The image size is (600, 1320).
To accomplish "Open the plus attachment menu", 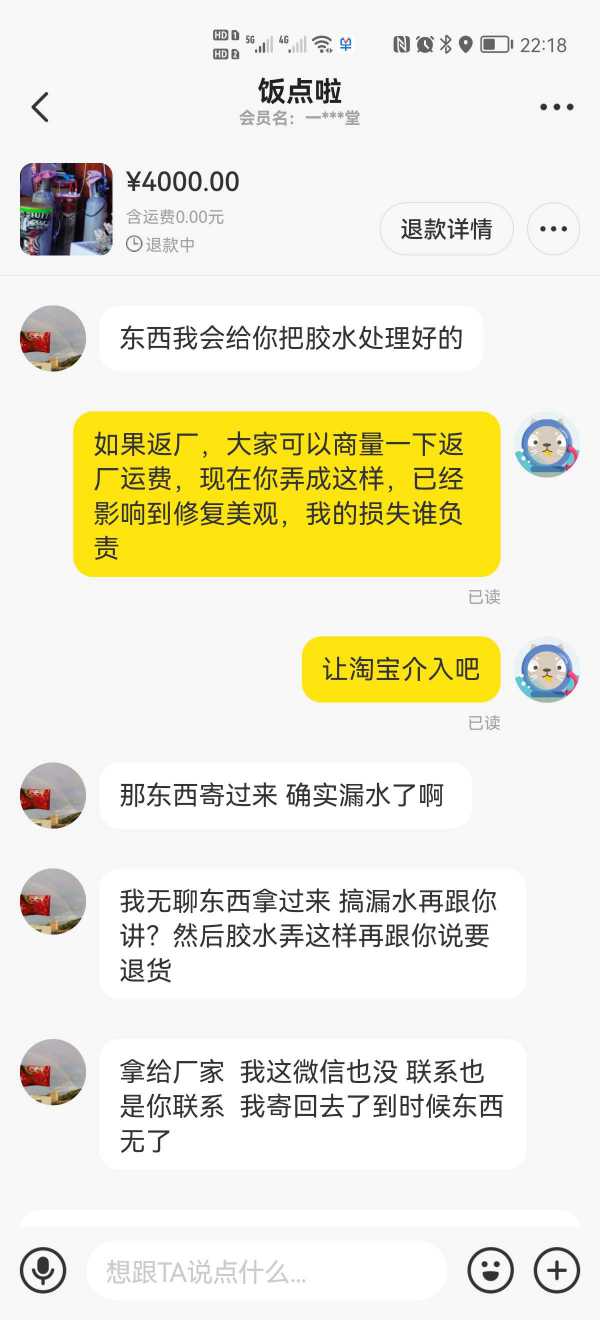I will click(557, 1271).
